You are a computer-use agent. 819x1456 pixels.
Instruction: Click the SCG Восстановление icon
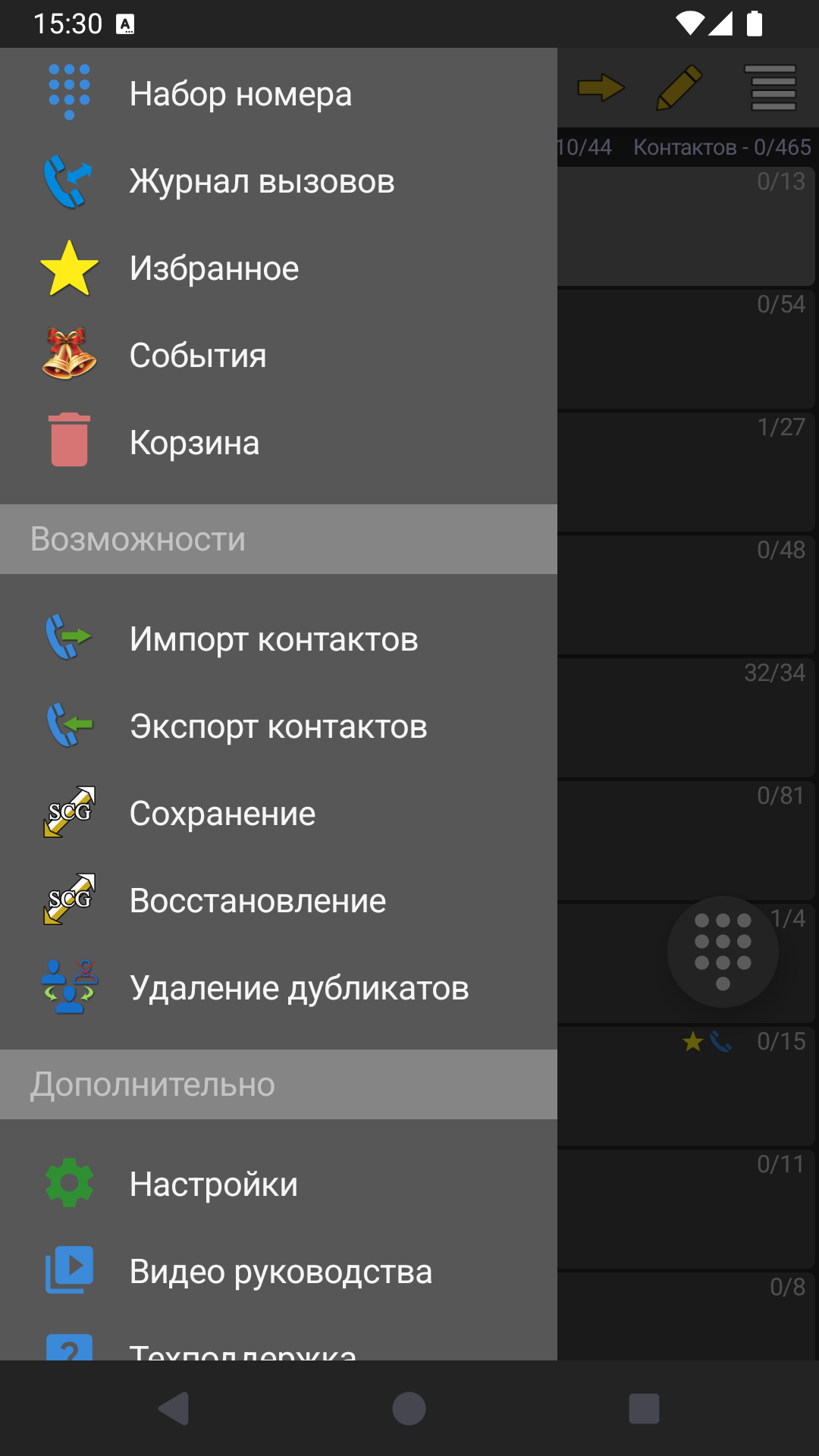pos(69,899)
